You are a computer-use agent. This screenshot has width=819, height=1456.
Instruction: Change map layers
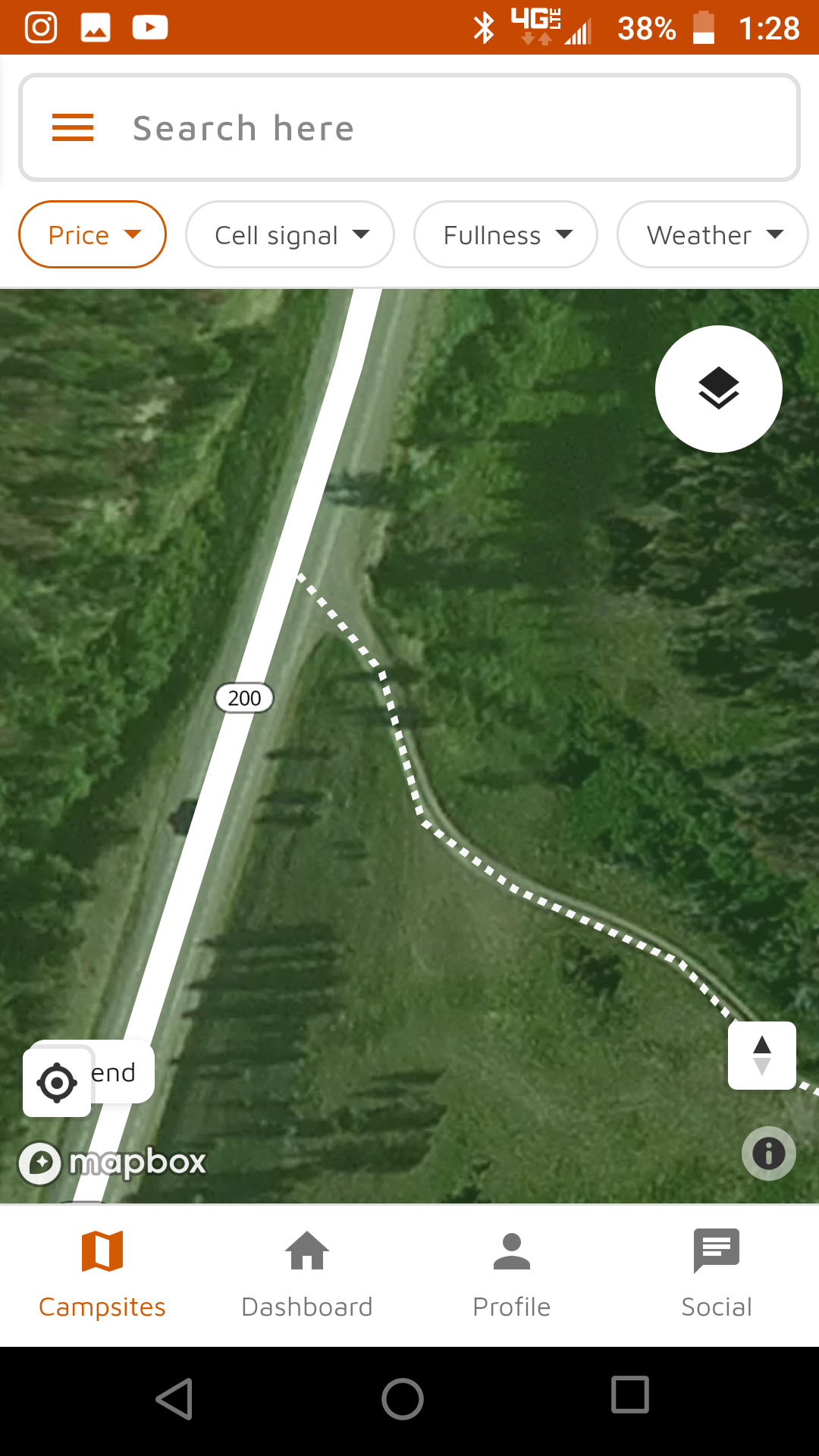click(718, 389)
